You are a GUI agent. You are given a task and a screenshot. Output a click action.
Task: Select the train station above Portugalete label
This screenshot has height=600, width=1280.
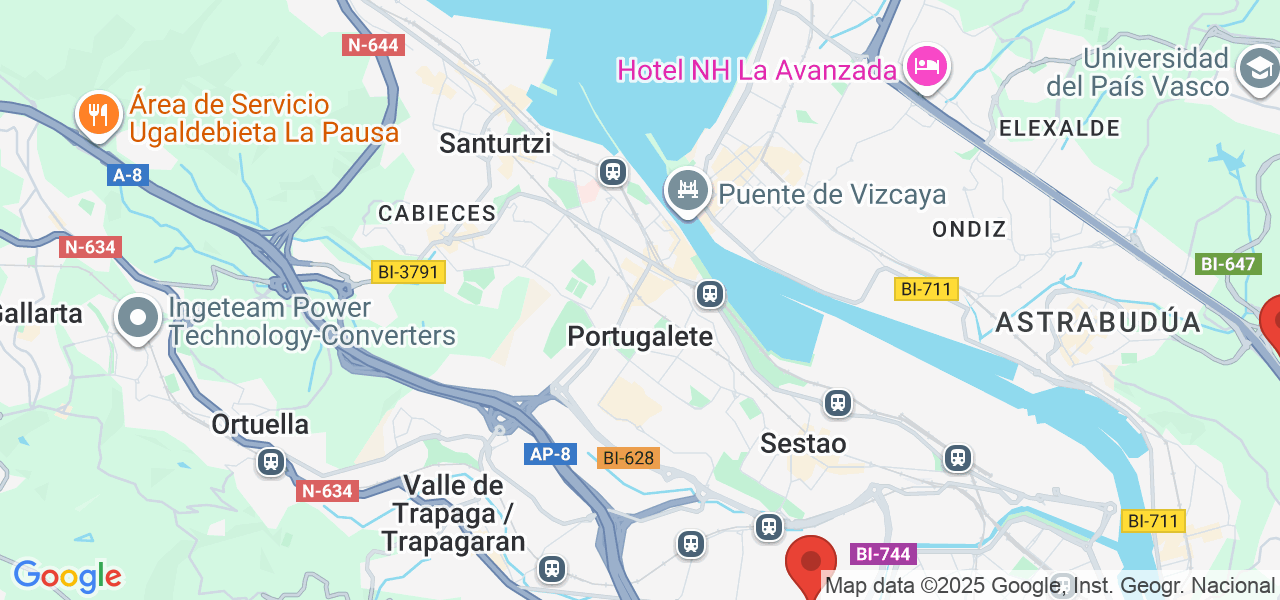coord(710,294)
